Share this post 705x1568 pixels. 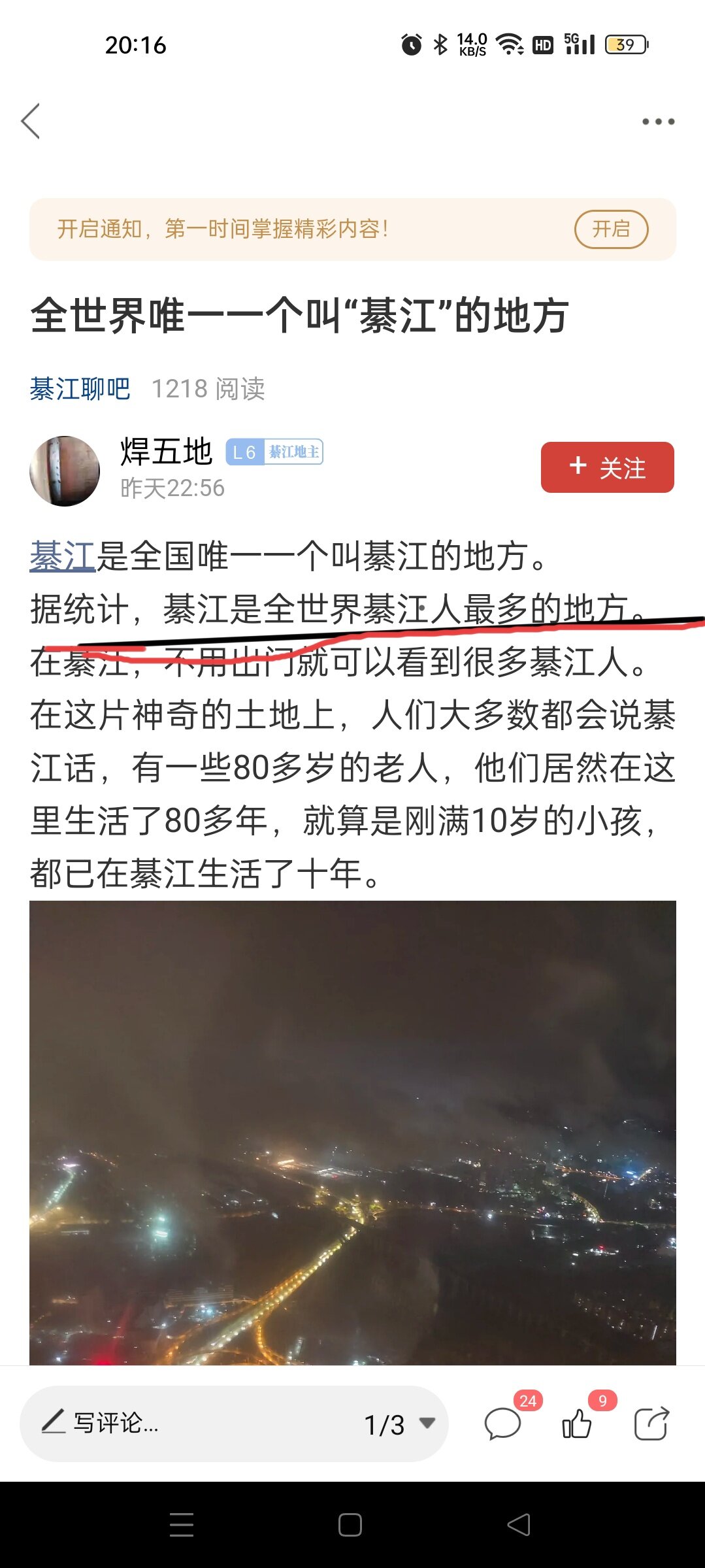point(651,1424)
